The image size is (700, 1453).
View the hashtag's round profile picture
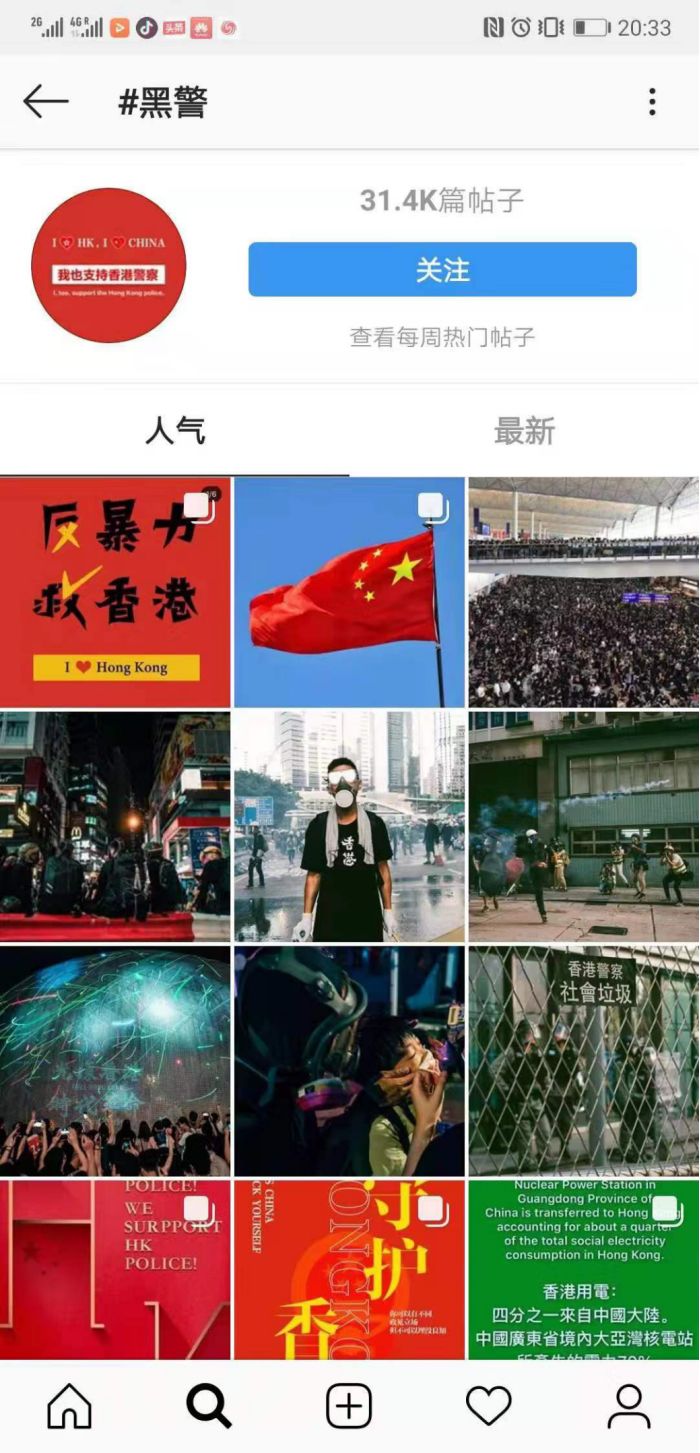[109, 265]
